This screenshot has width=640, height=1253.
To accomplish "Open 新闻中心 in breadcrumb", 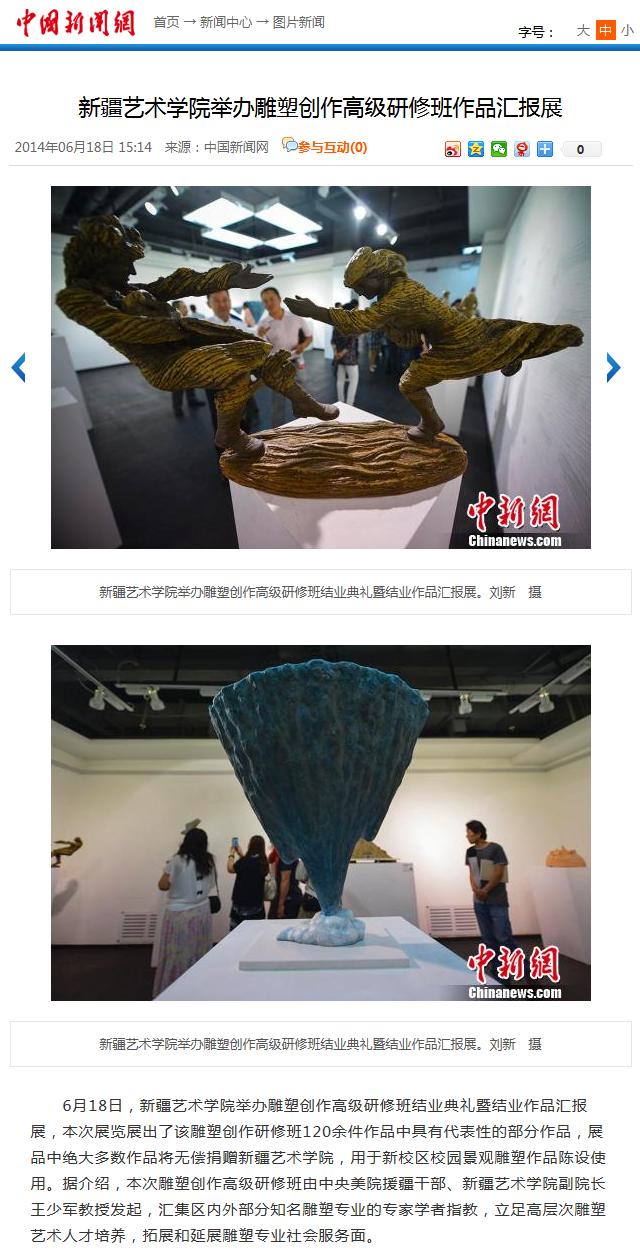I will (x=225, y=22).
